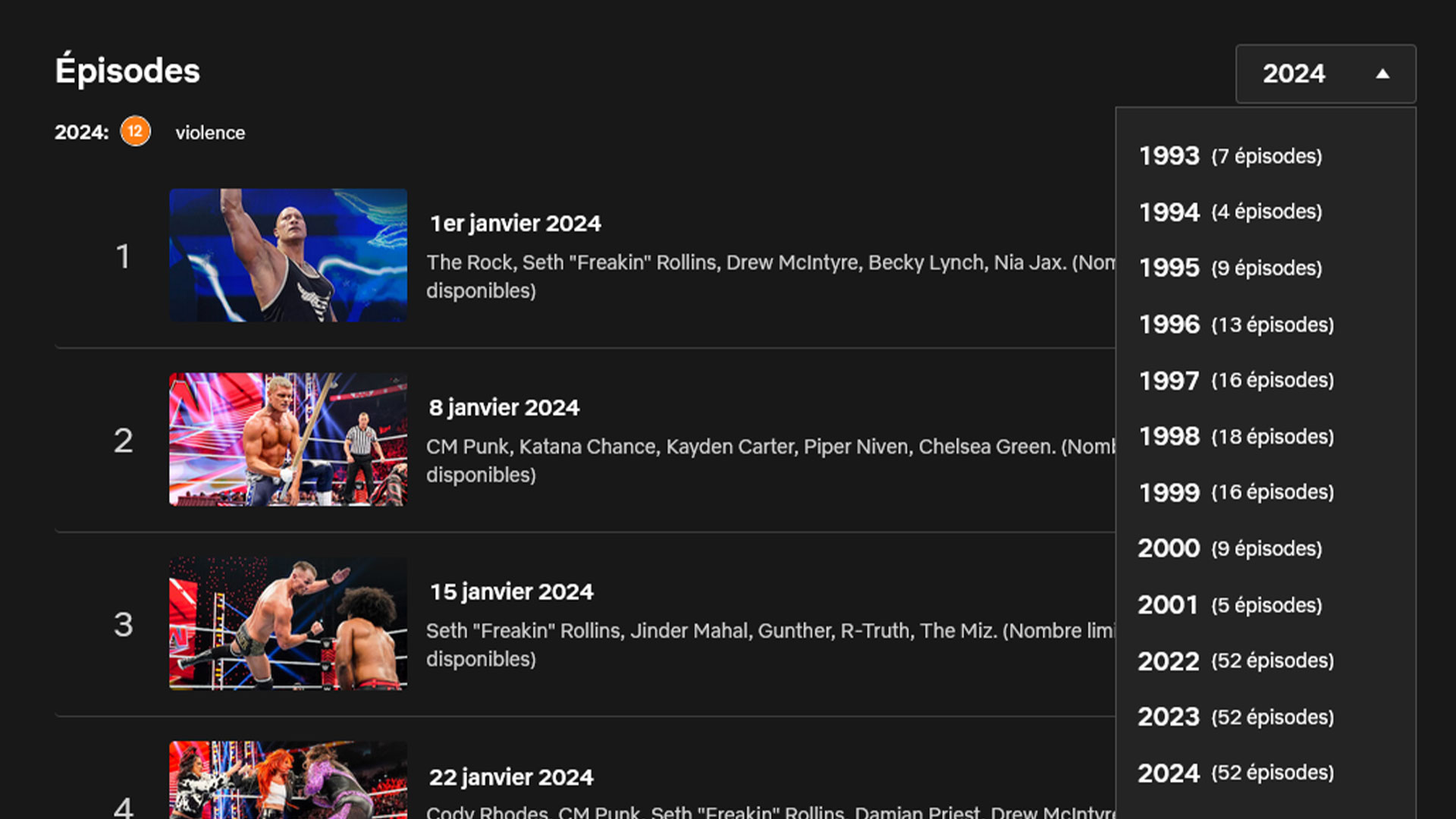1456x819 pixels.
Task: Play episode 1er janvier 2024
Action: tap(288, 256)
